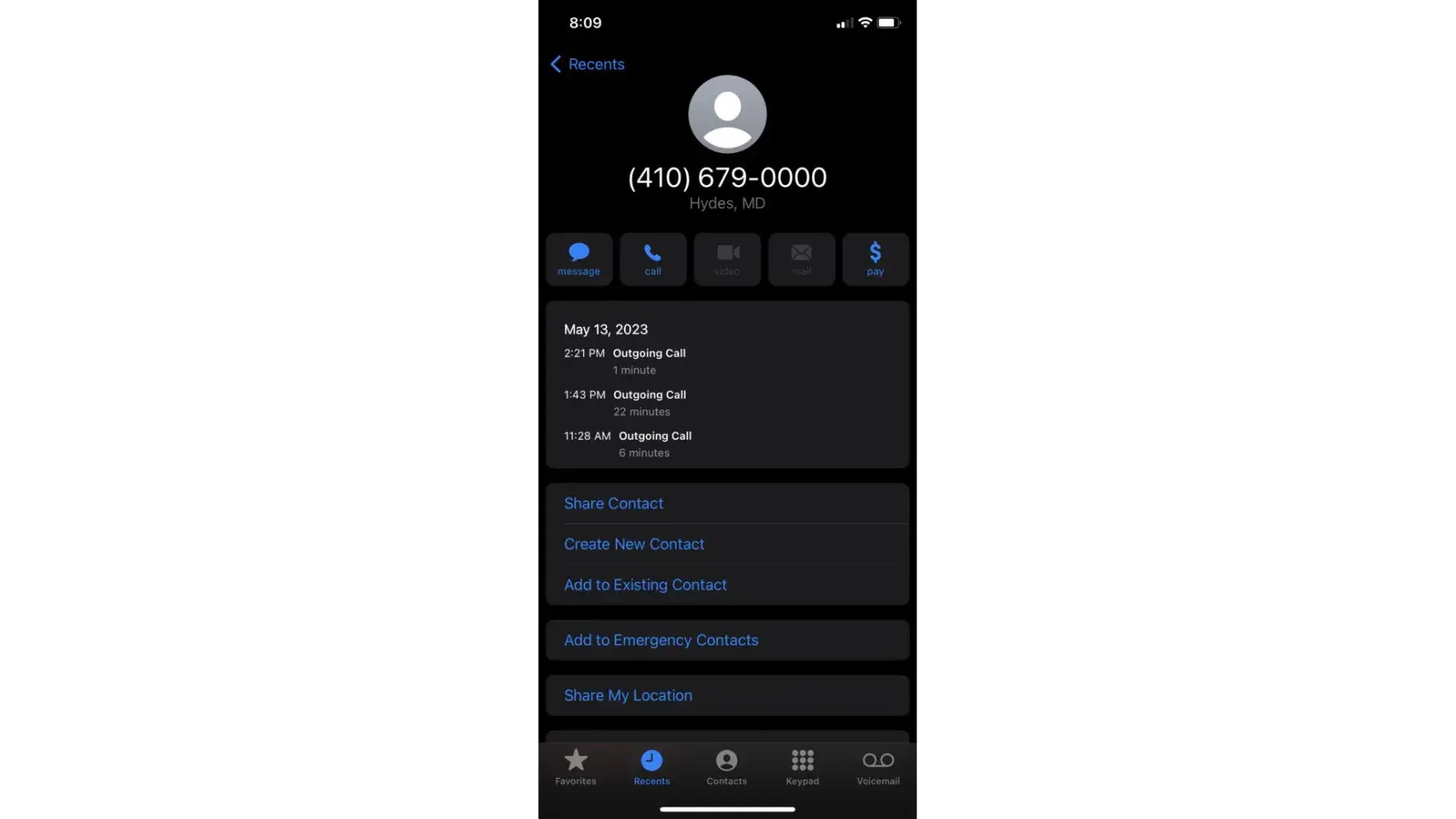Share Contact

click(x=613, y=504)
